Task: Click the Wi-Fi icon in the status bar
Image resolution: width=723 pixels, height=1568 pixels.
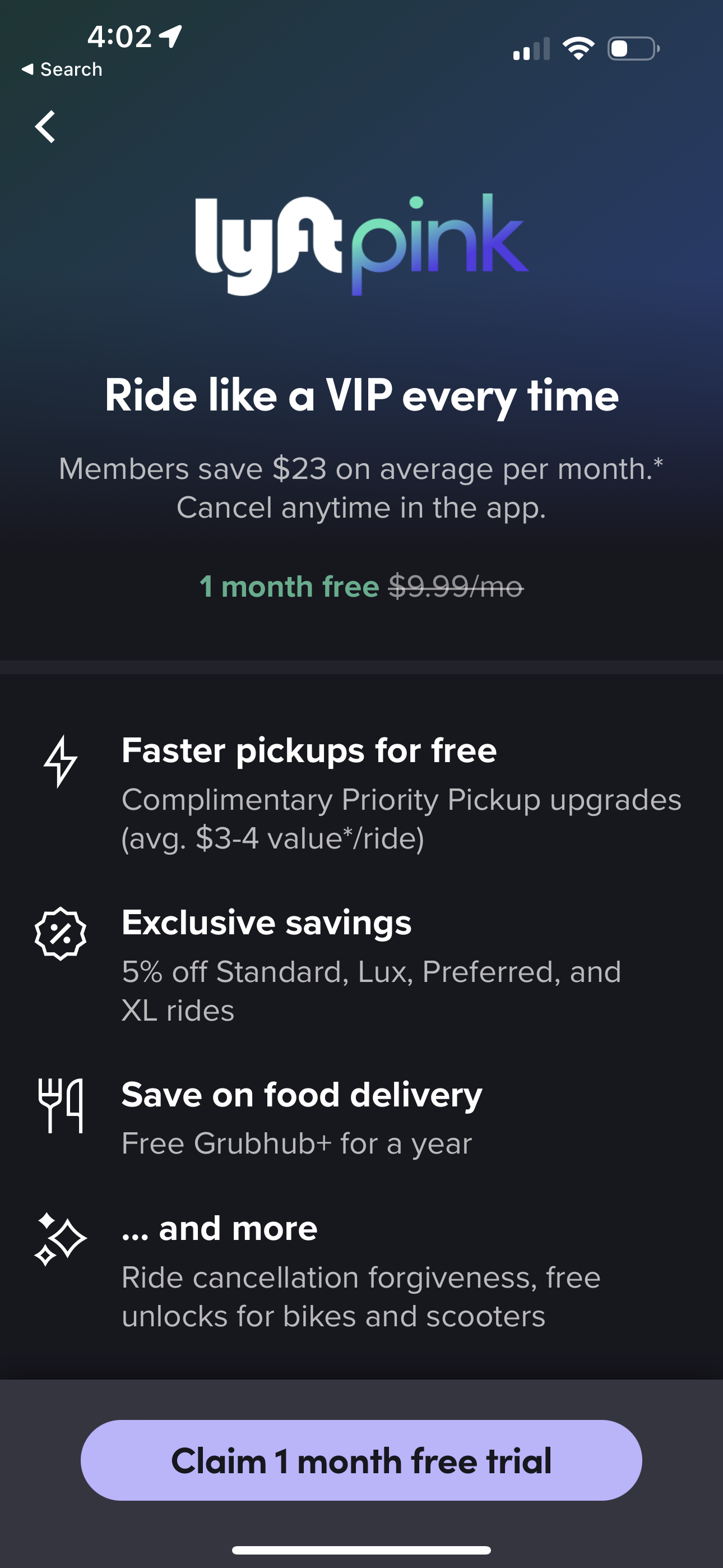Action: click(x=579, y=49)
